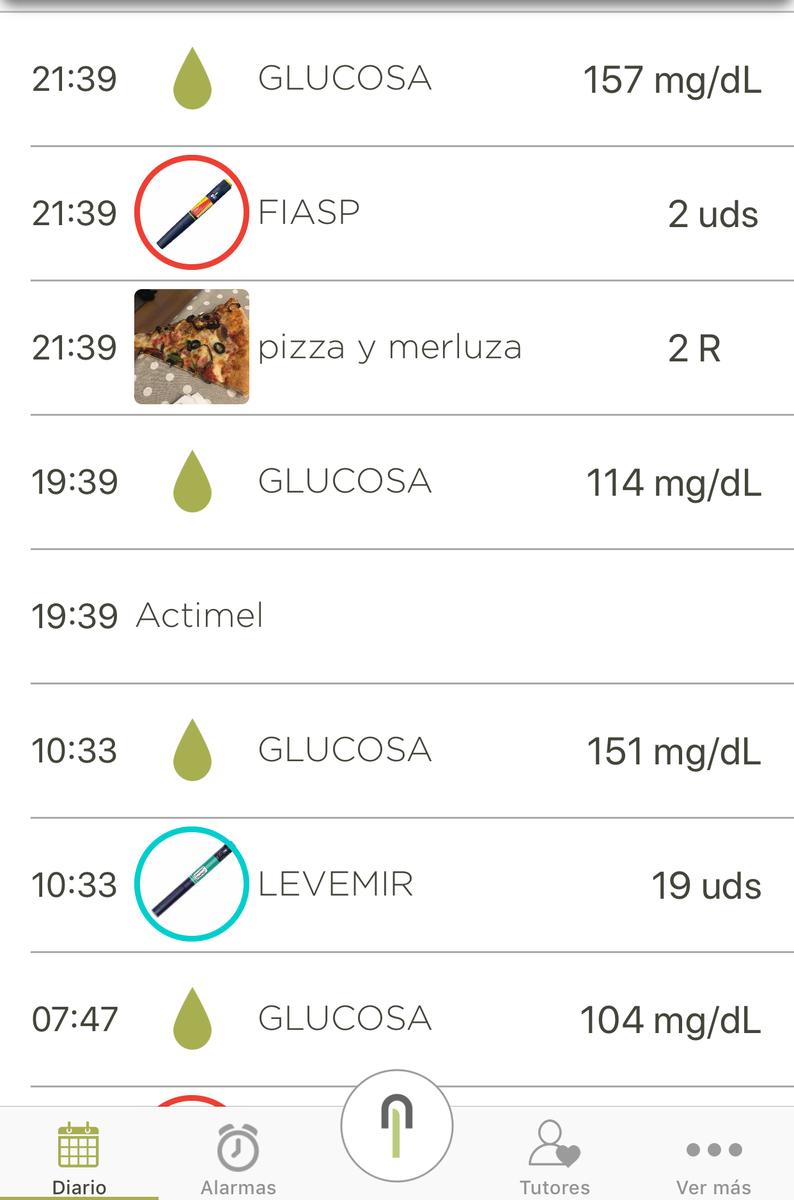
Task: Tap the round center button in the bottom bar
Action: click(x=396, y=1126)
